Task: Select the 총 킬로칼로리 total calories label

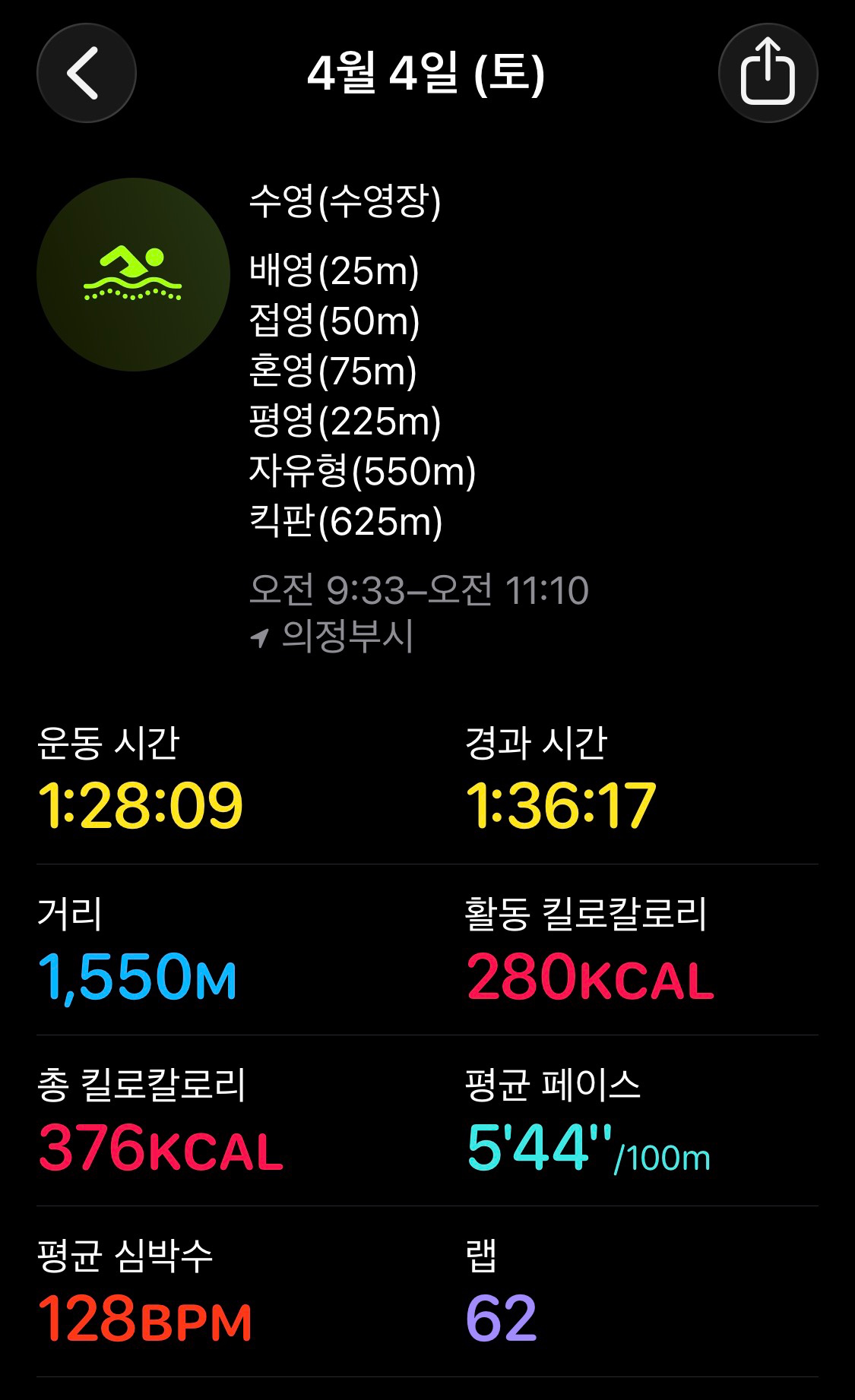Action: pyautogui.click(x=141, y=1088)
